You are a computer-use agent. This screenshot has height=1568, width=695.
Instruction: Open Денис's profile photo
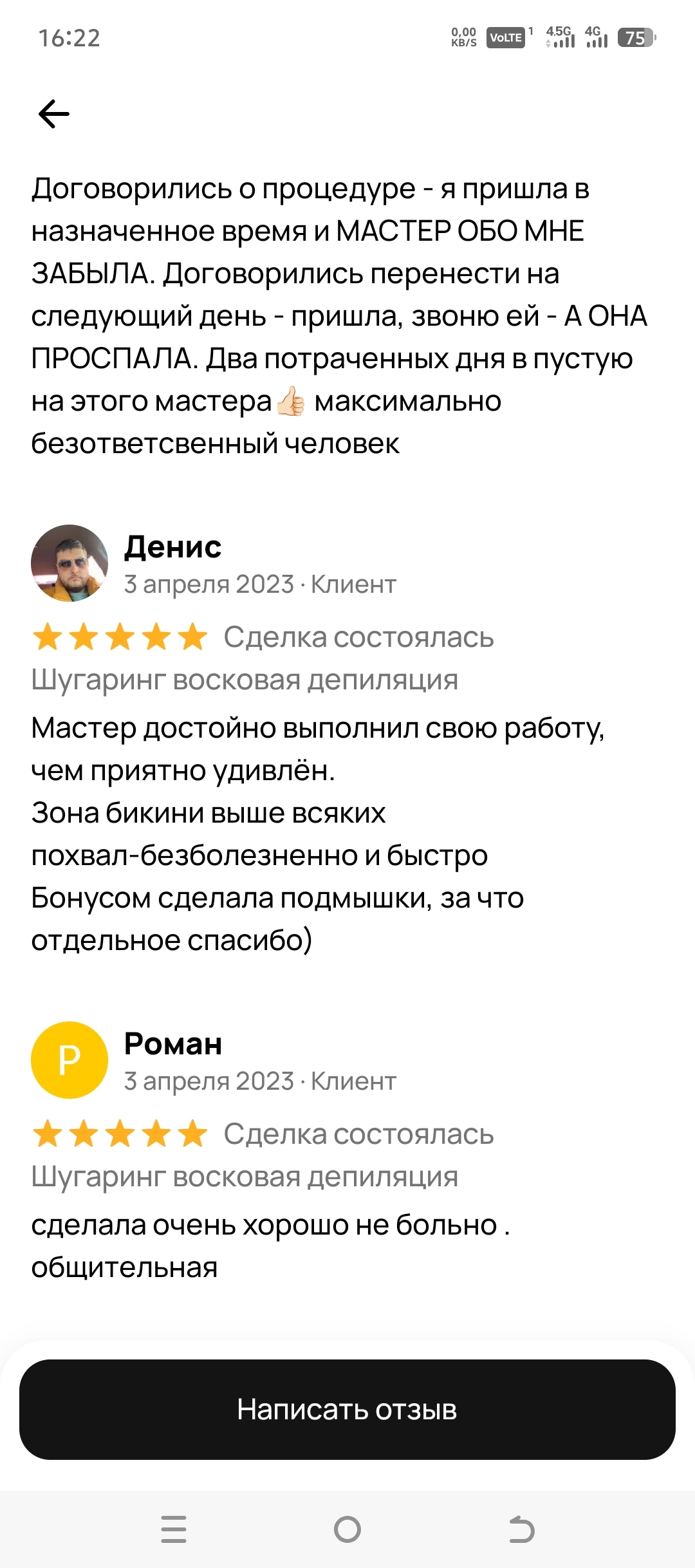click(69, 563)
